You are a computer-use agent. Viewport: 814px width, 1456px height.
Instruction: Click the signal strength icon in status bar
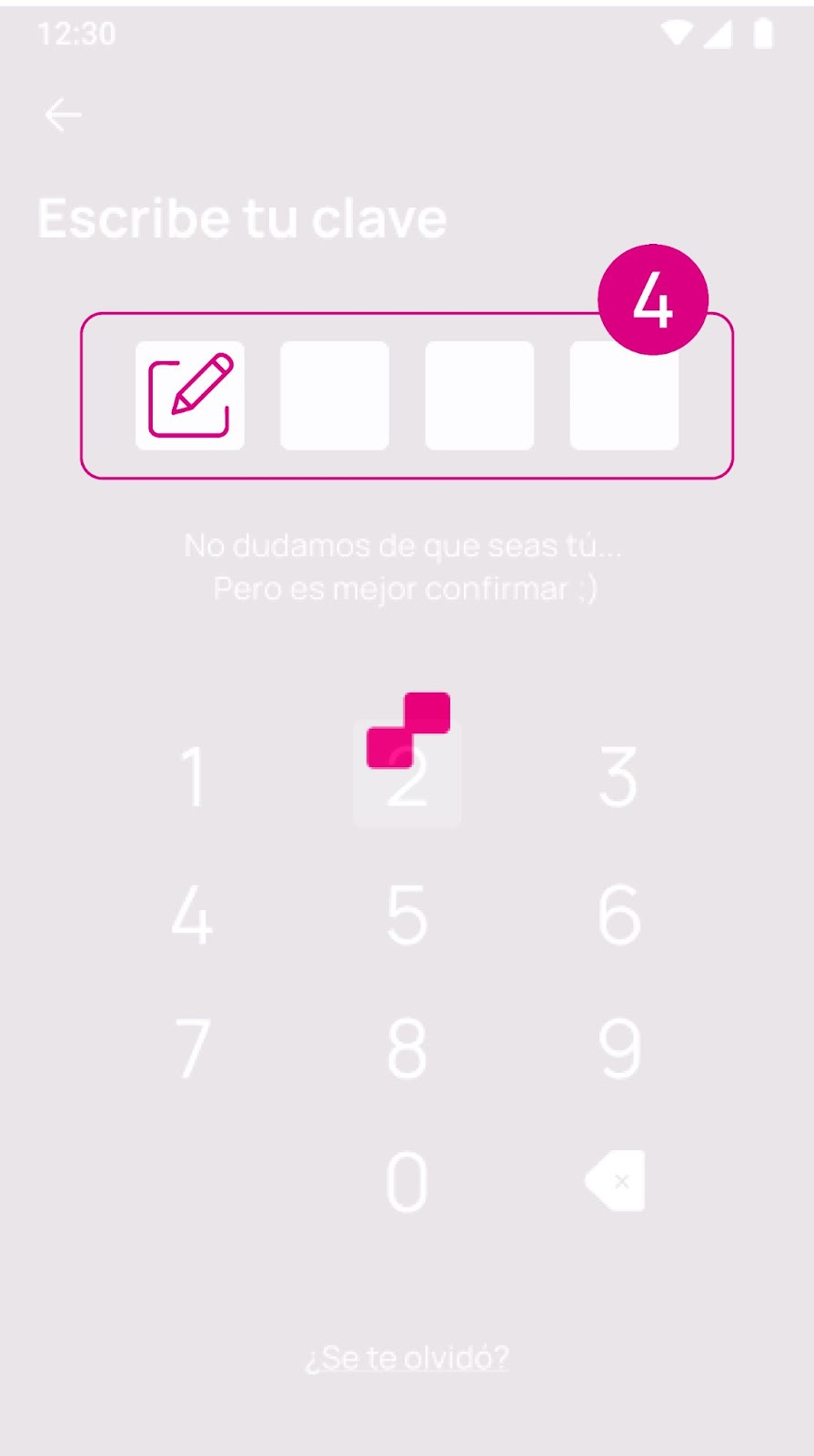(x=719, y=33)
